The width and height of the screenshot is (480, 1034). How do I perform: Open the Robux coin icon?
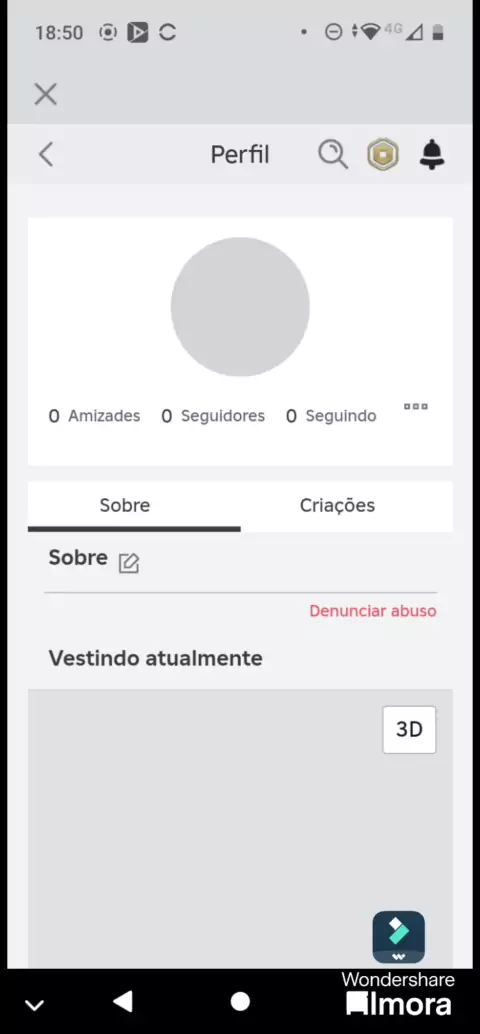(x=383, y=155)
